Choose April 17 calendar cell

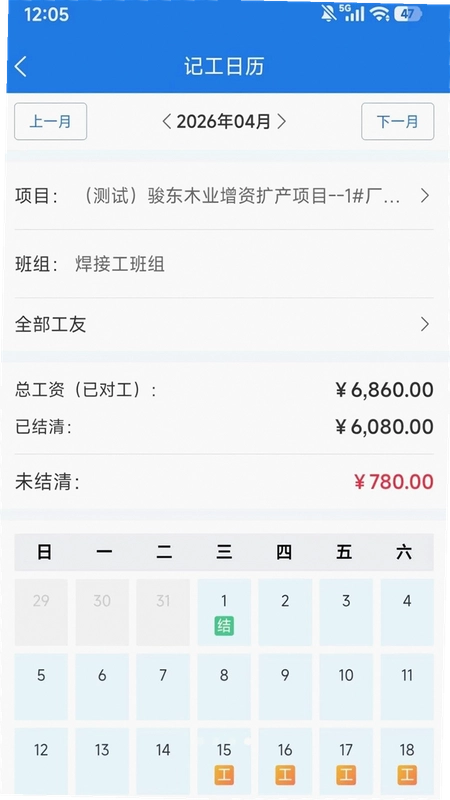tap(346, 761)
